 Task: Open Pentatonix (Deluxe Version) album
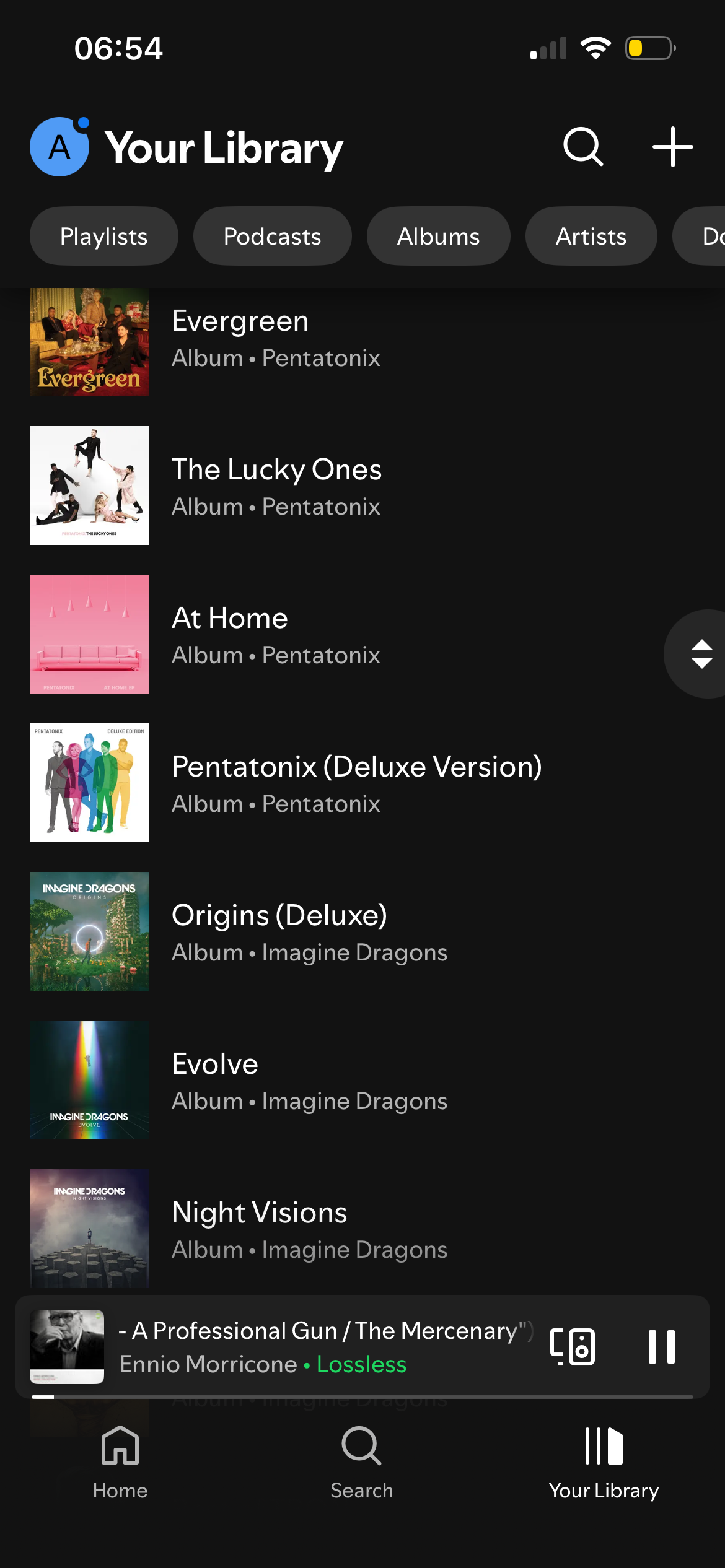tap(356, 783)
